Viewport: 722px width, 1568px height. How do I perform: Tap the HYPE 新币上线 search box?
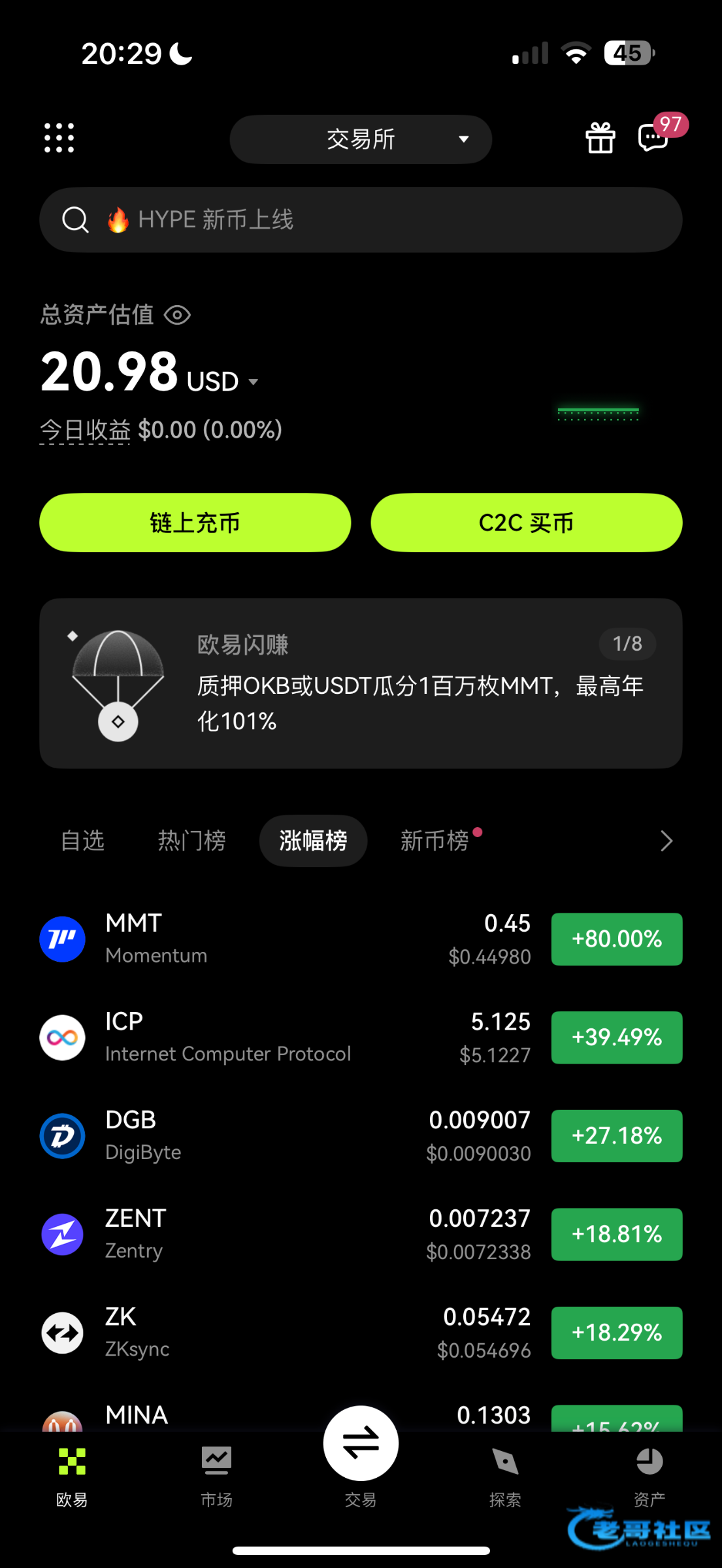(361, 220)
